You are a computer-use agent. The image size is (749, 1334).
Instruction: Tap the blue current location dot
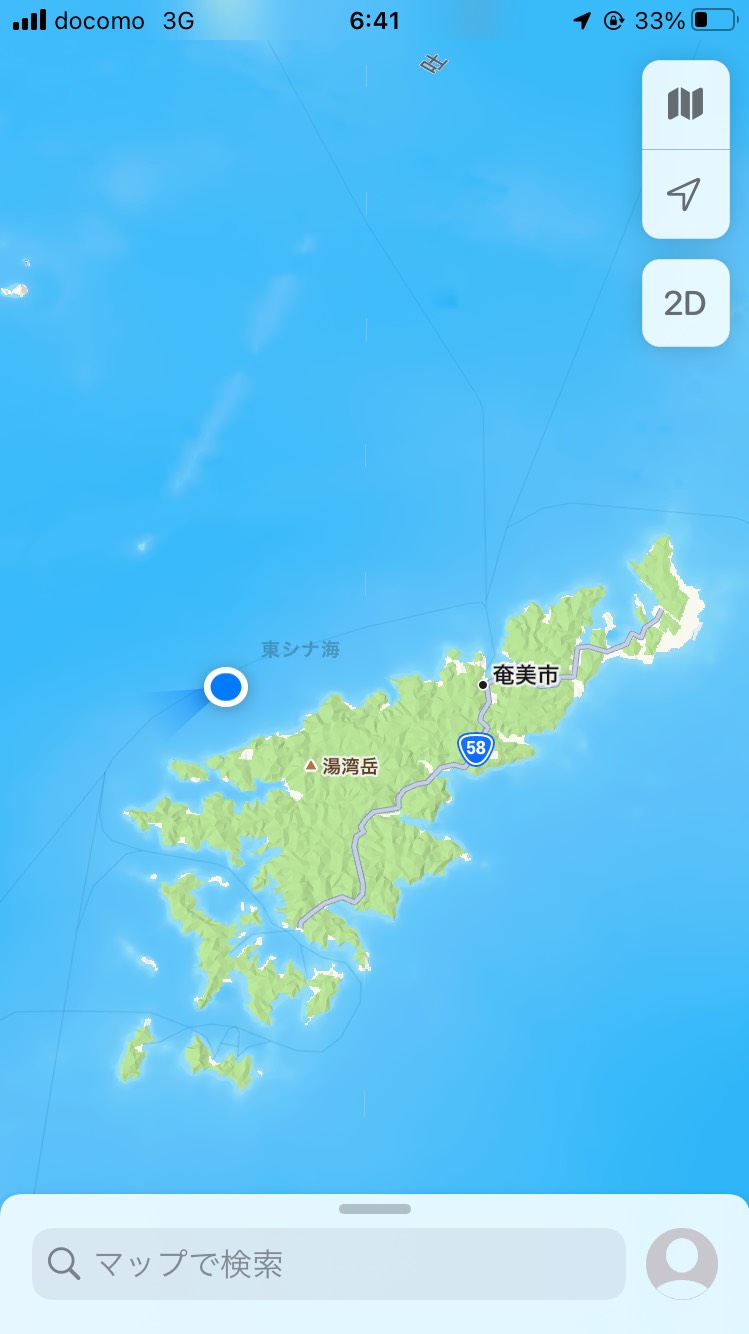click(x=226, y=687)
